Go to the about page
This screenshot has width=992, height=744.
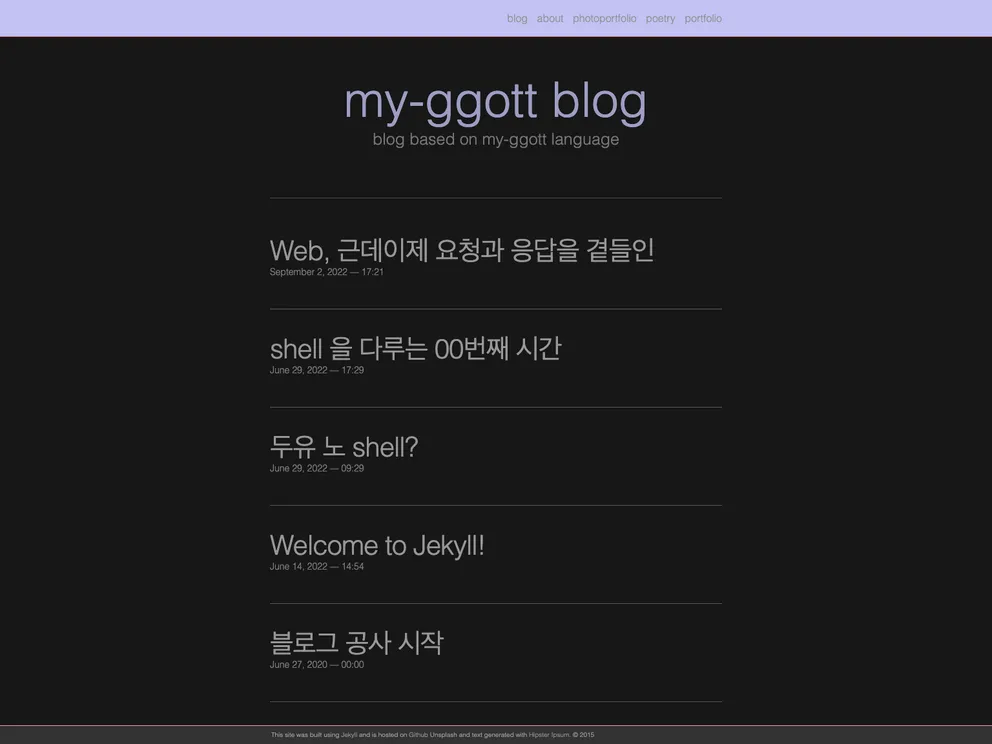click(550, 18)
